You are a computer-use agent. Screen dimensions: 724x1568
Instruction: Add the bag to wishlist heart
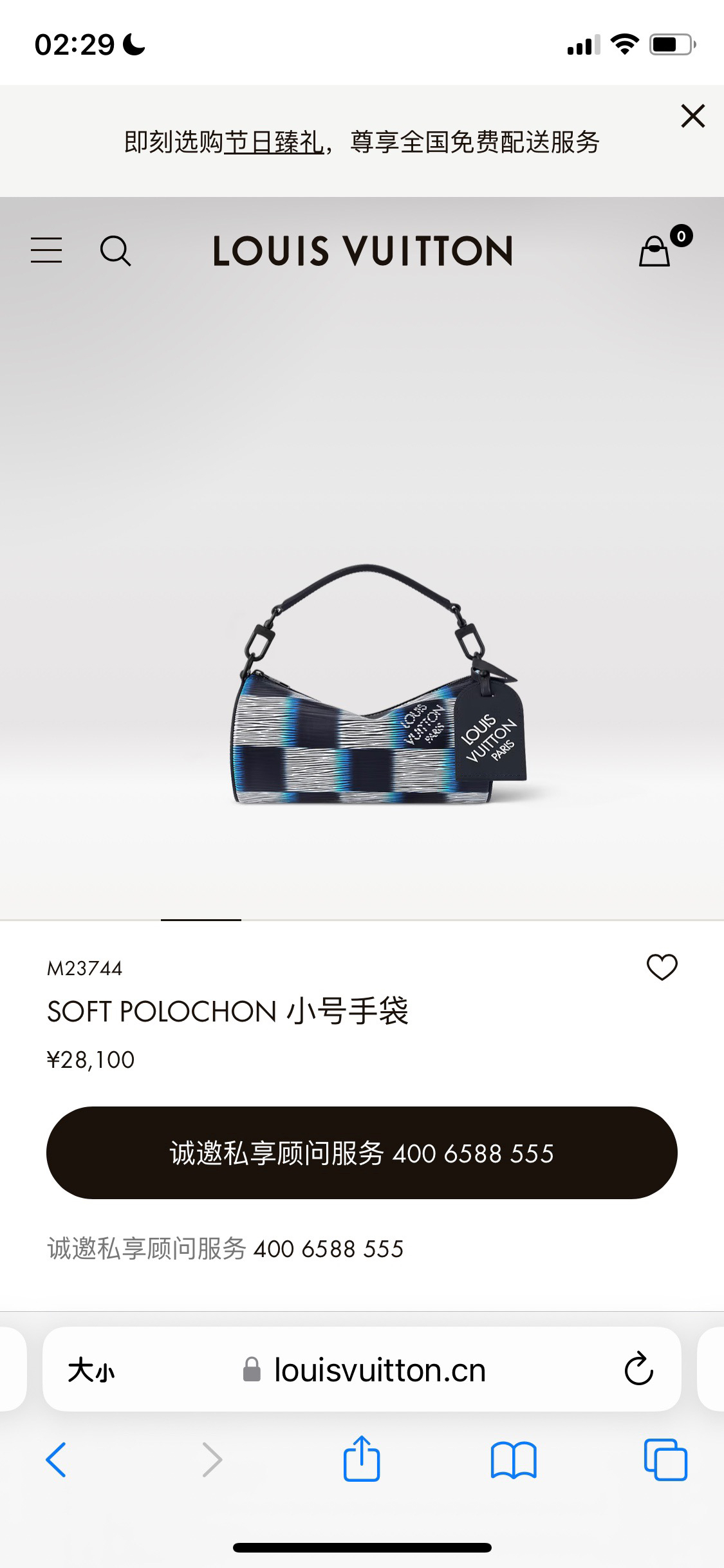(x=662, y=967)
